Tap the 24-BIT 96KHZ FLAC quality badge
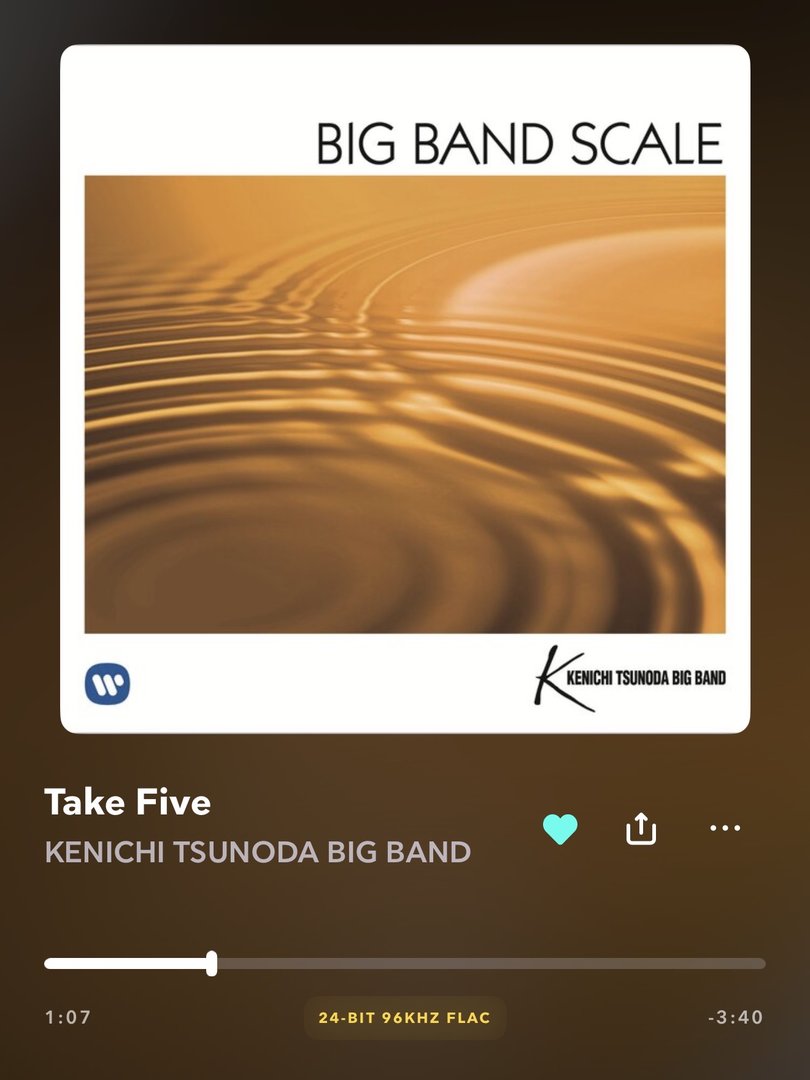 click(405, 1018)
